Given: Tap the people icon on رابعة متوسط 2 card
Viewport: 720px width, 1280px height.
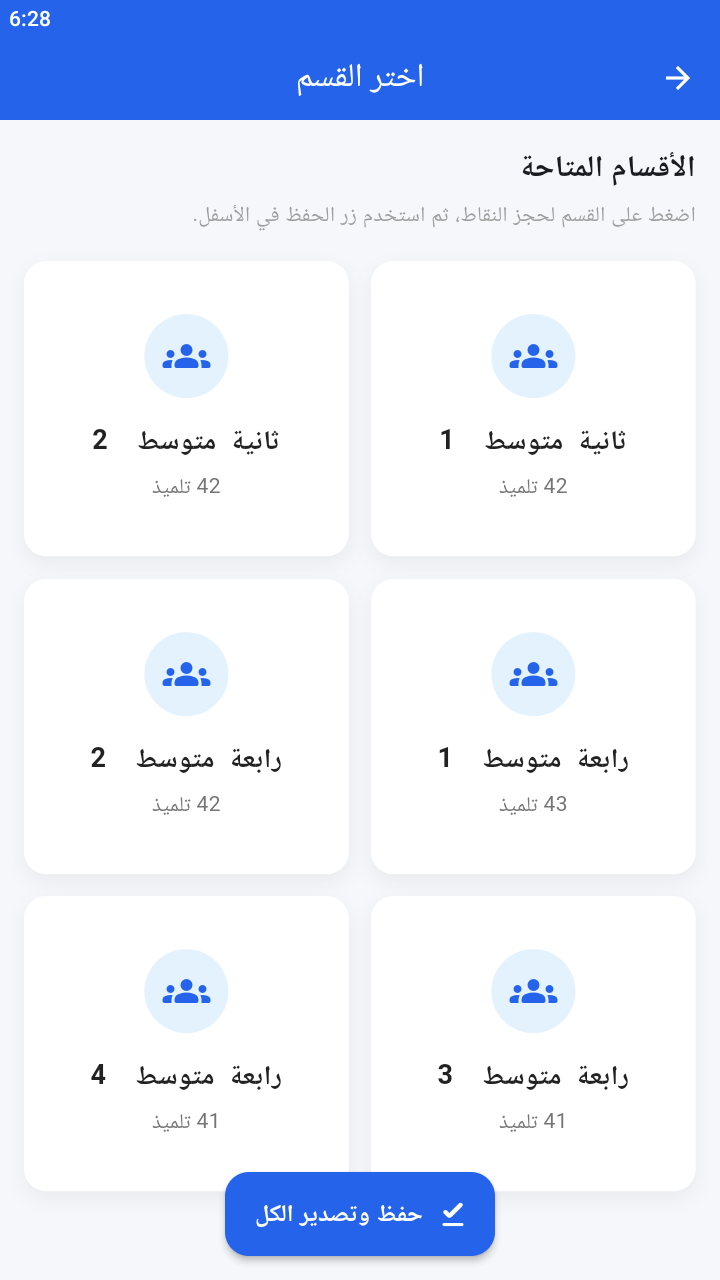Looking at the screenshot, I should [186, 674].
